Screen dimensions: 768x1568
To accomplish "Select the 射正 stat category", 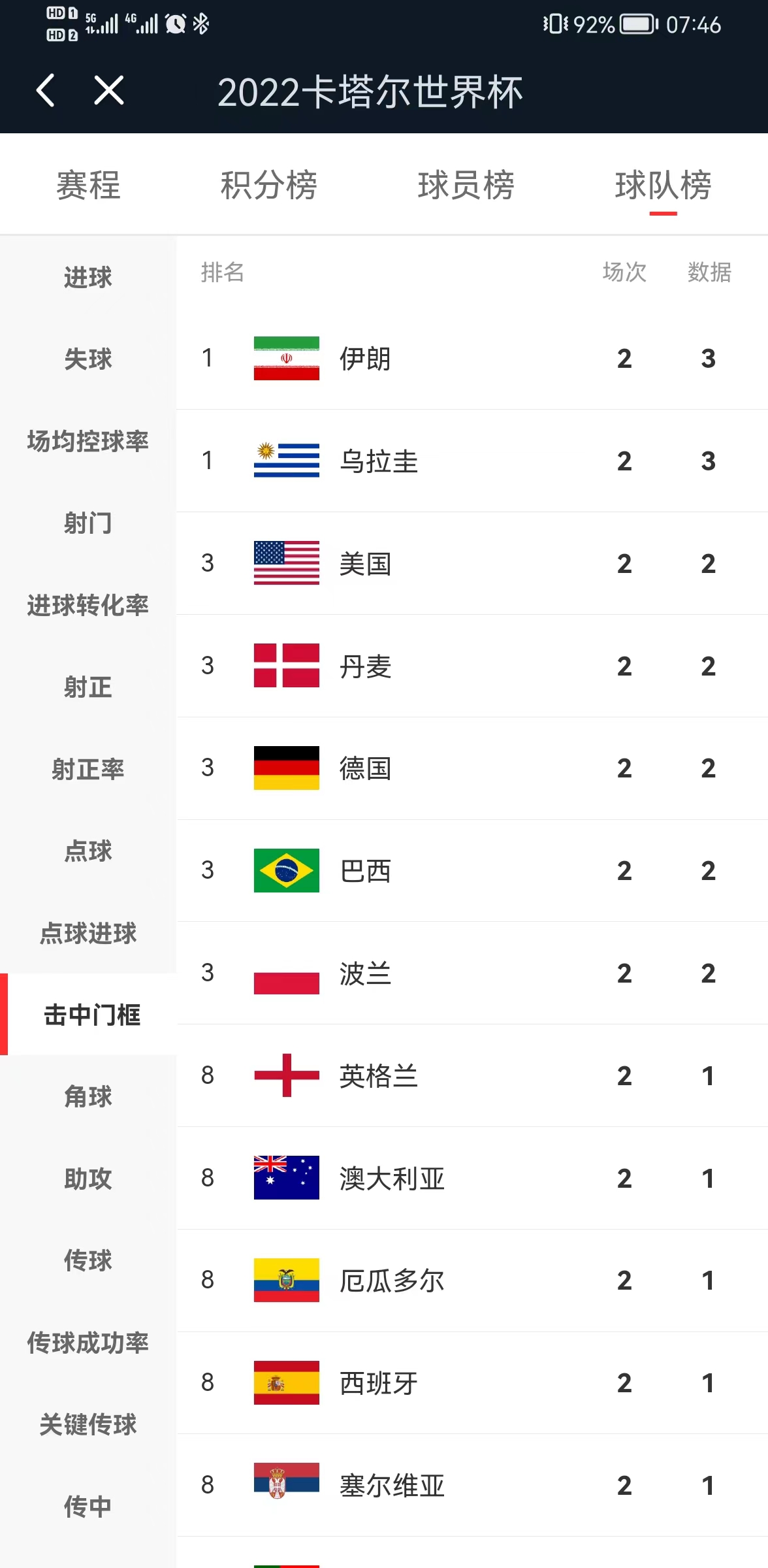I will [x=88, y=687].
